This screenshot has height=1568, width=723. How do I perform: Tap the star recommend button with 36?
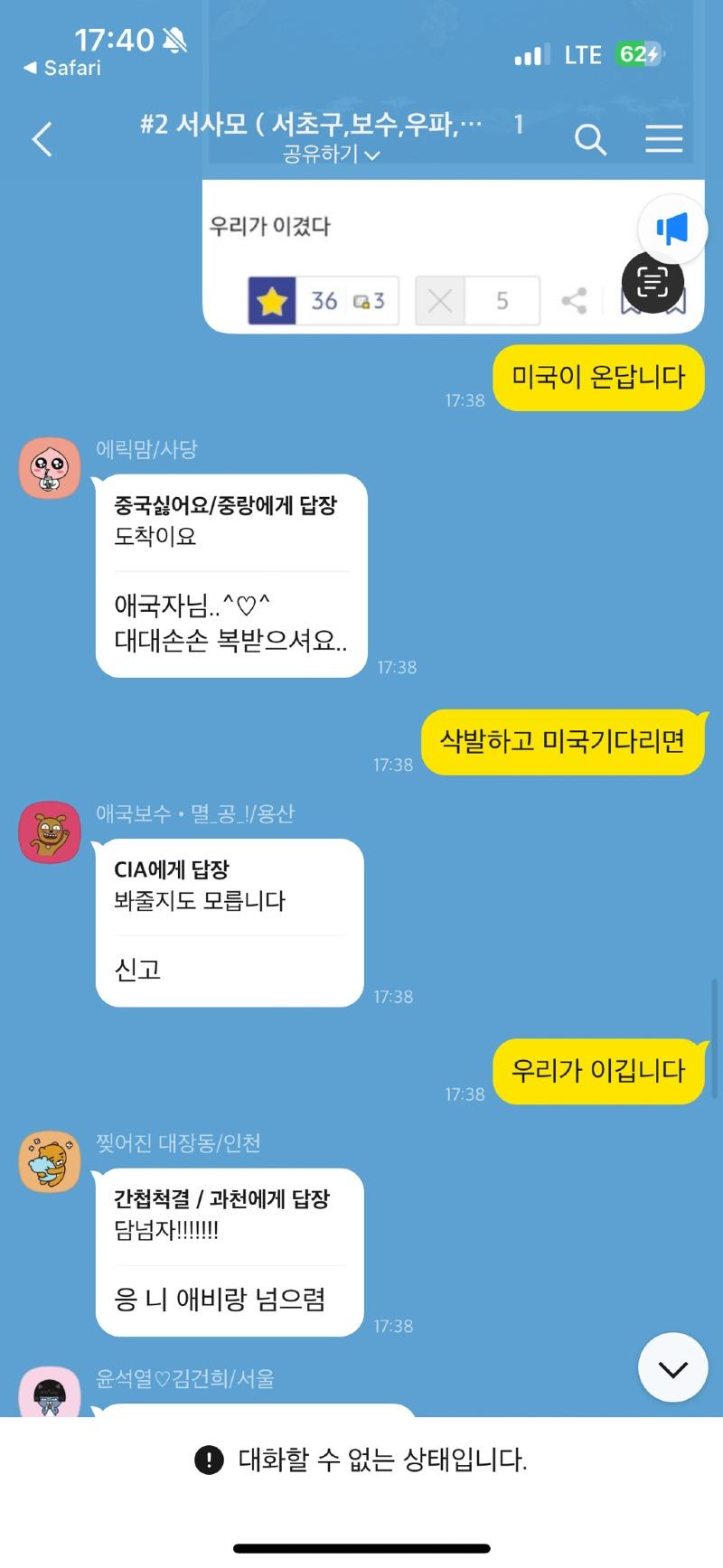[x=272, y=301]
